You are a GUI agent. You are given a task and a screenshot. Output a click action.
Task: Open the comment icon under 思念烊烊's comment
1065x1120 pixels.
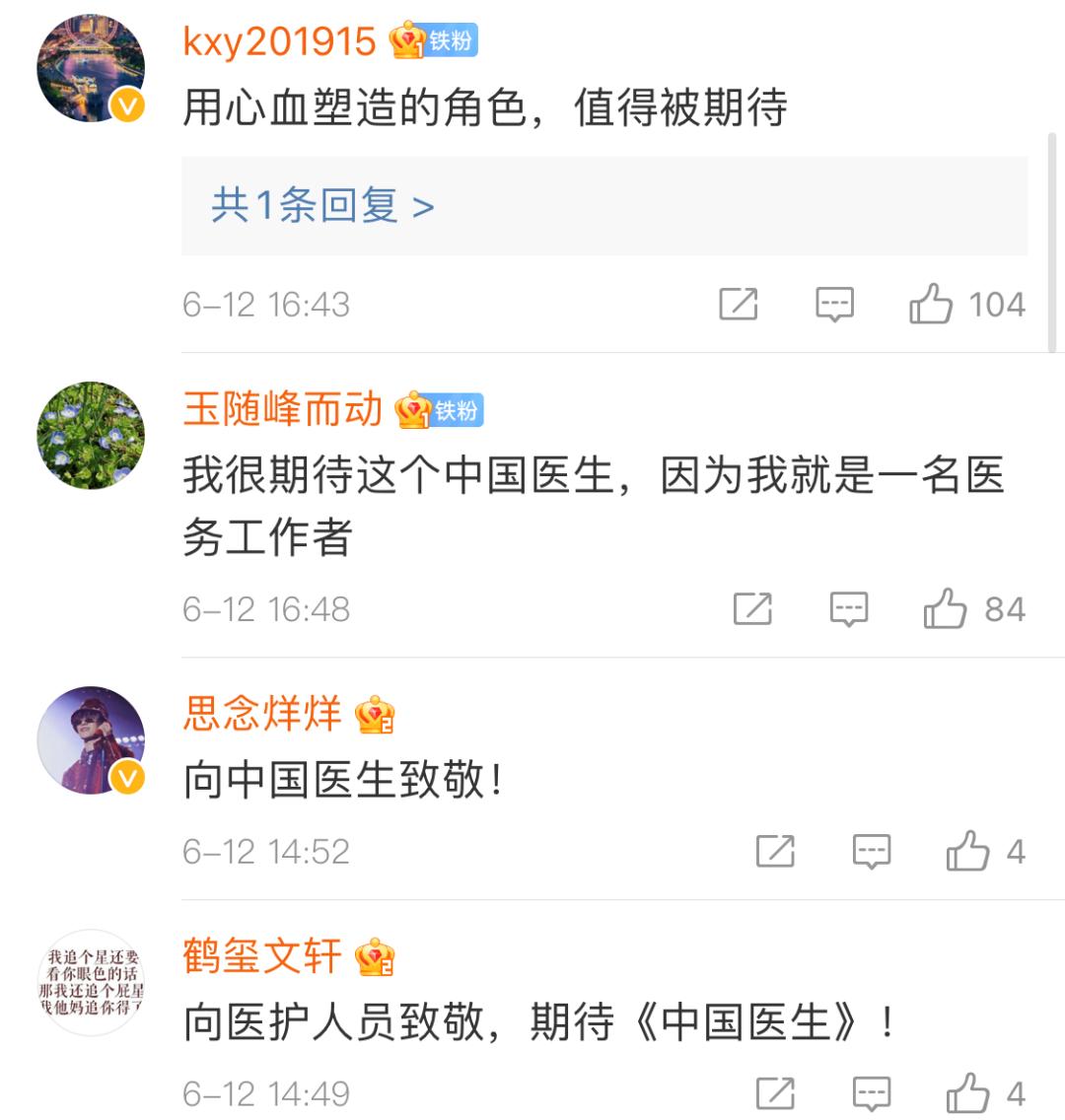click(873, 850)
